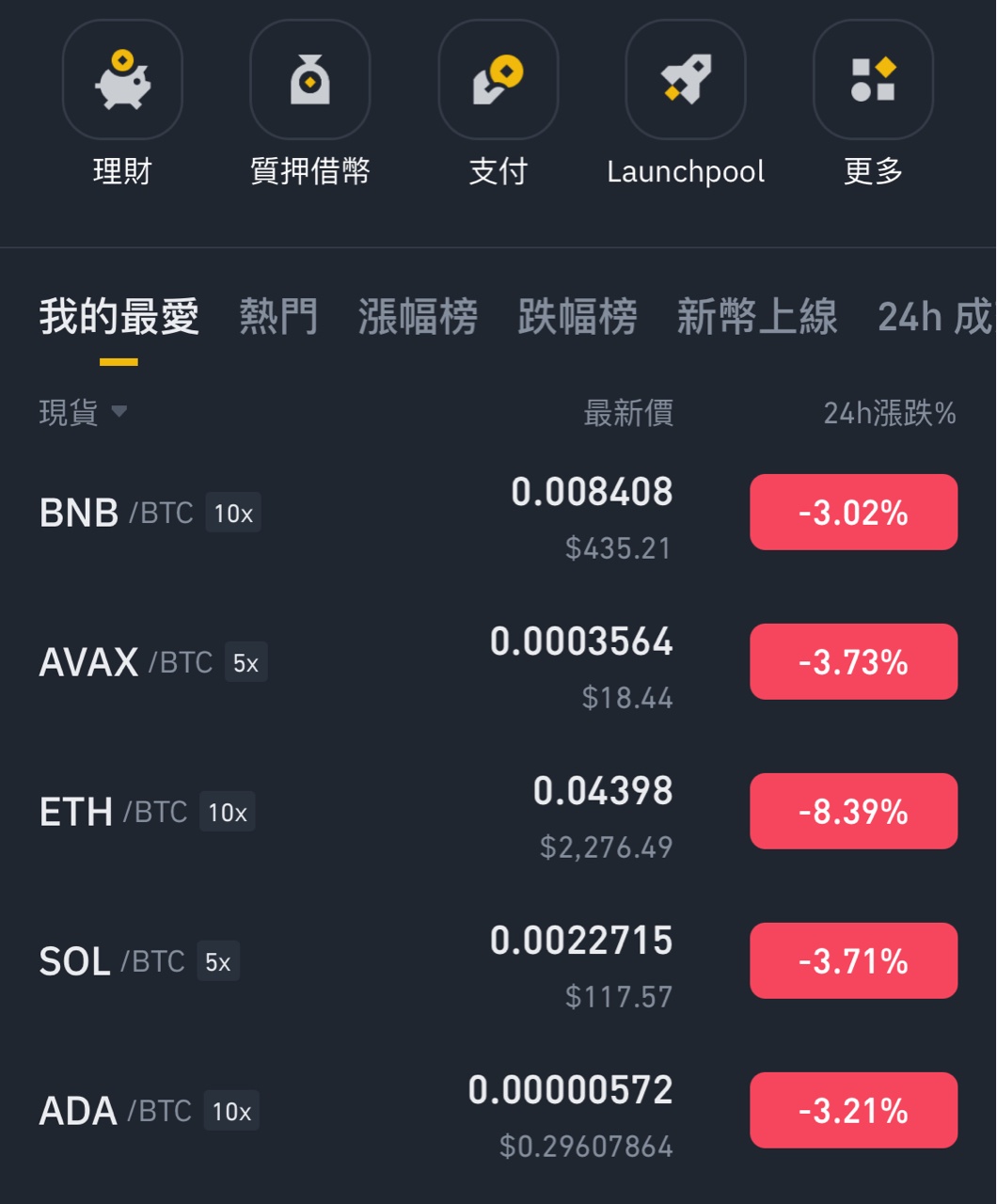This screenshot has width=997, height=1204.
Task: Open the 理財 (Earn) shortcut
Action: point(122,81)
